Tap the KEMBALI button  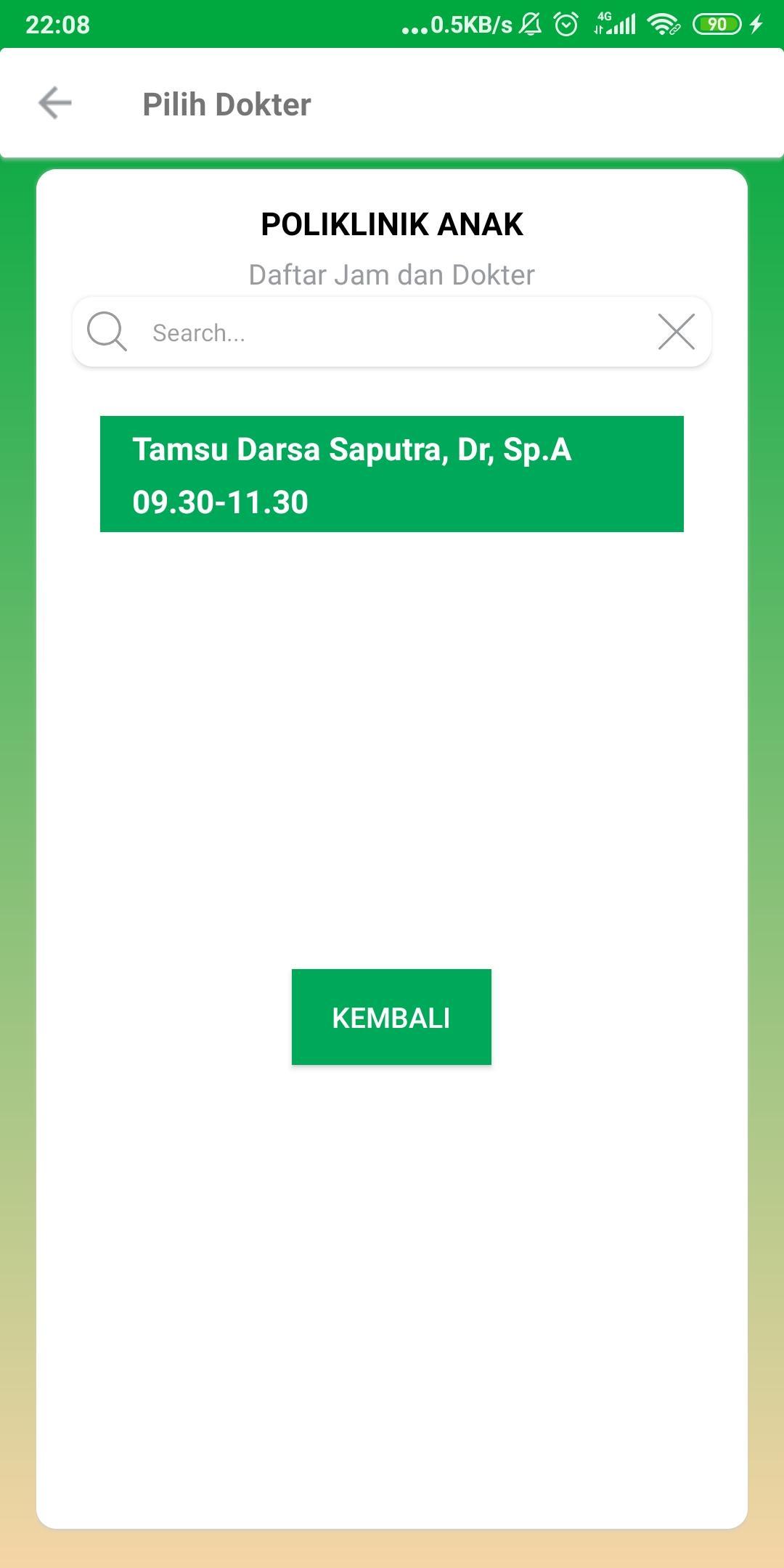point(391,1017)
